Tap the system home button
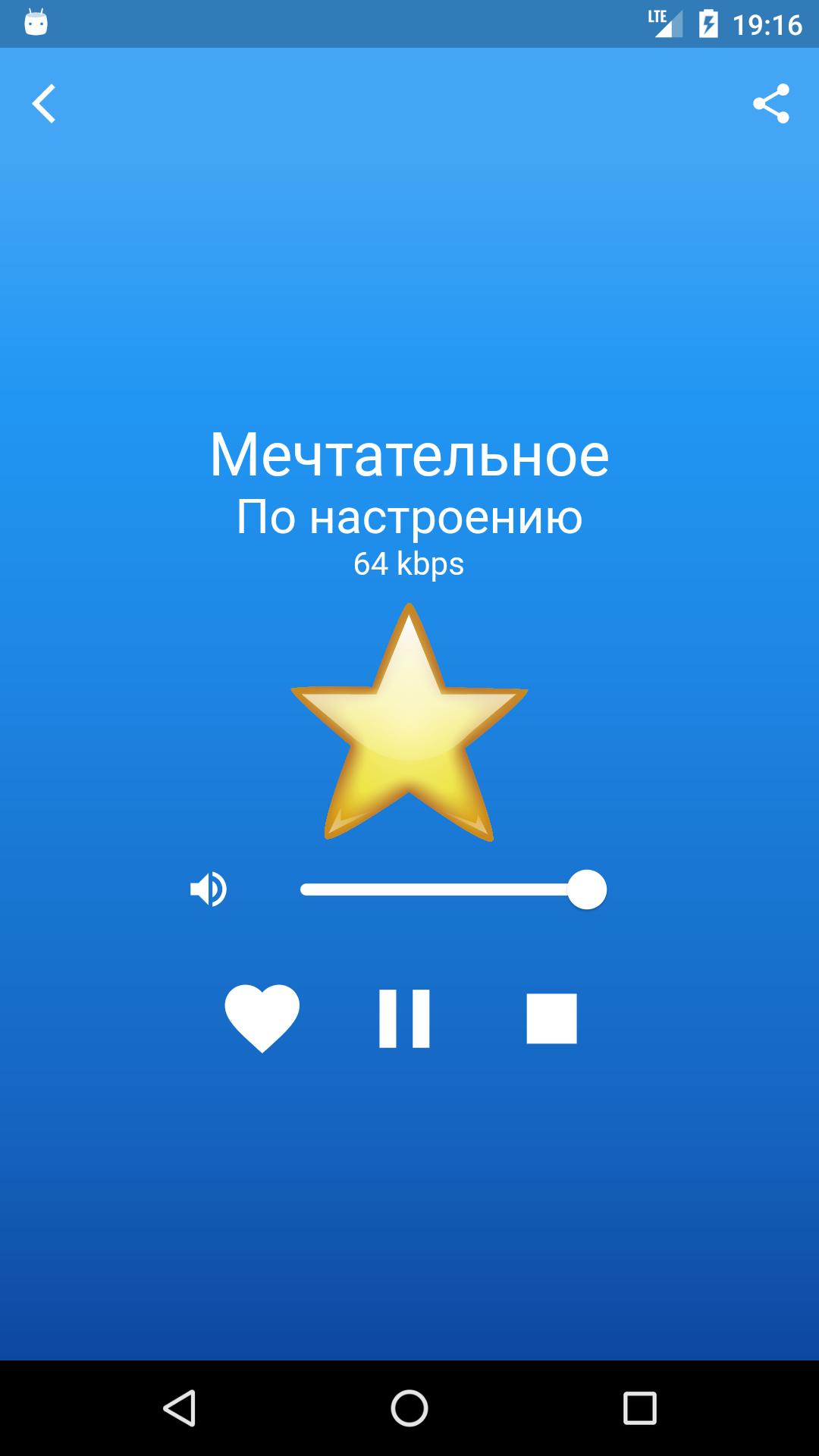 tap(409, 1408)
